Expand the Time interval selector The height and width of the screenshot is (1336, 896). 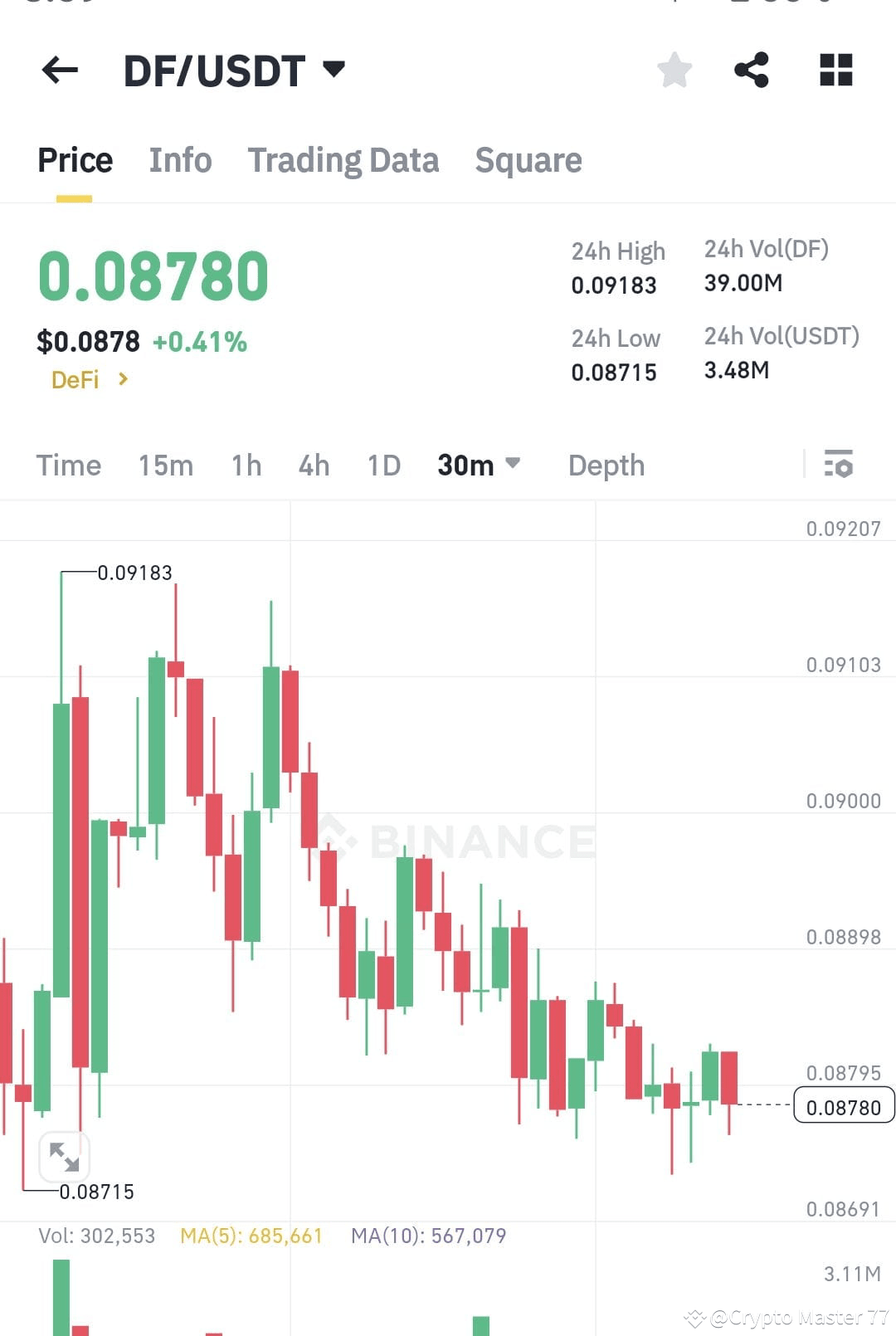point(68,466)
